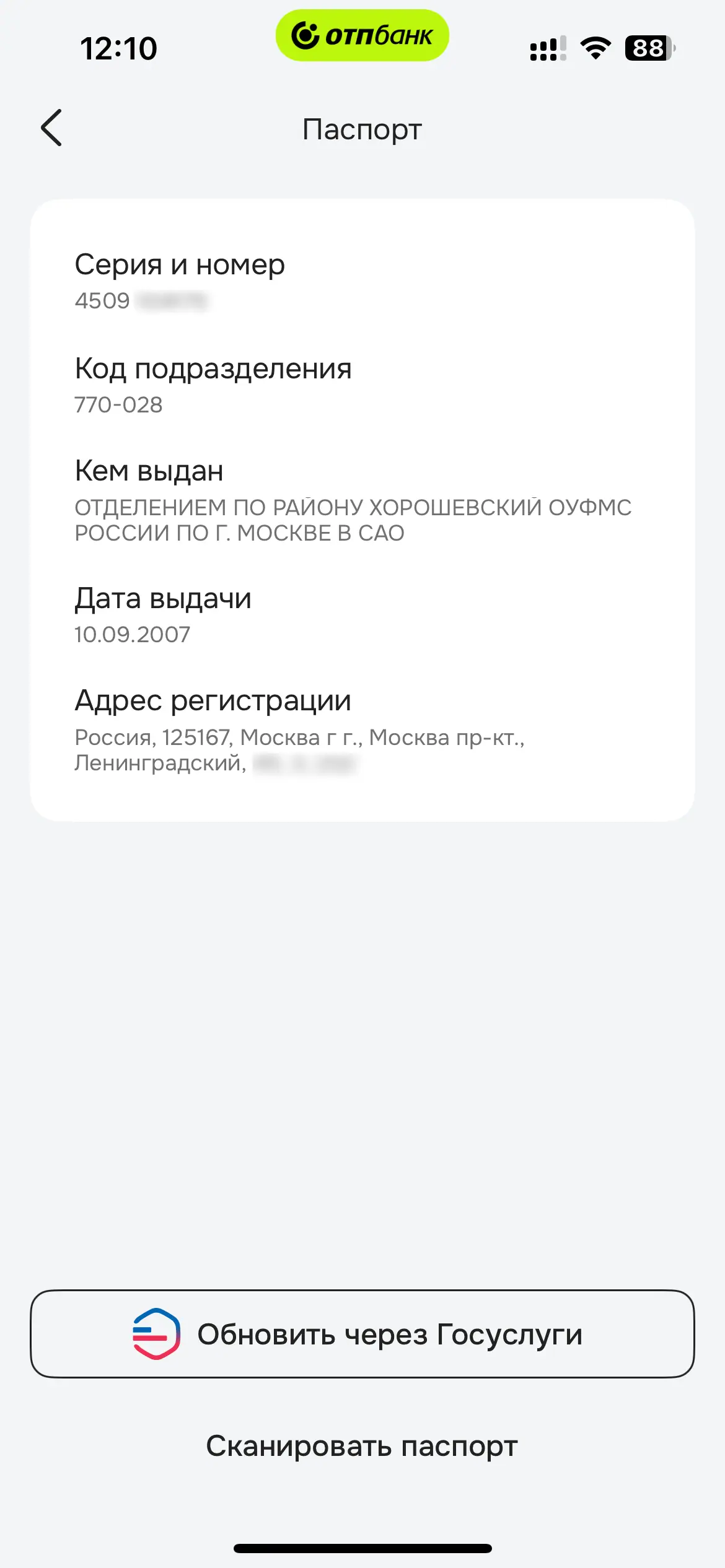Select Сканировать паспорт option
The image size is (725, 1568).
tap(362, 1447)
